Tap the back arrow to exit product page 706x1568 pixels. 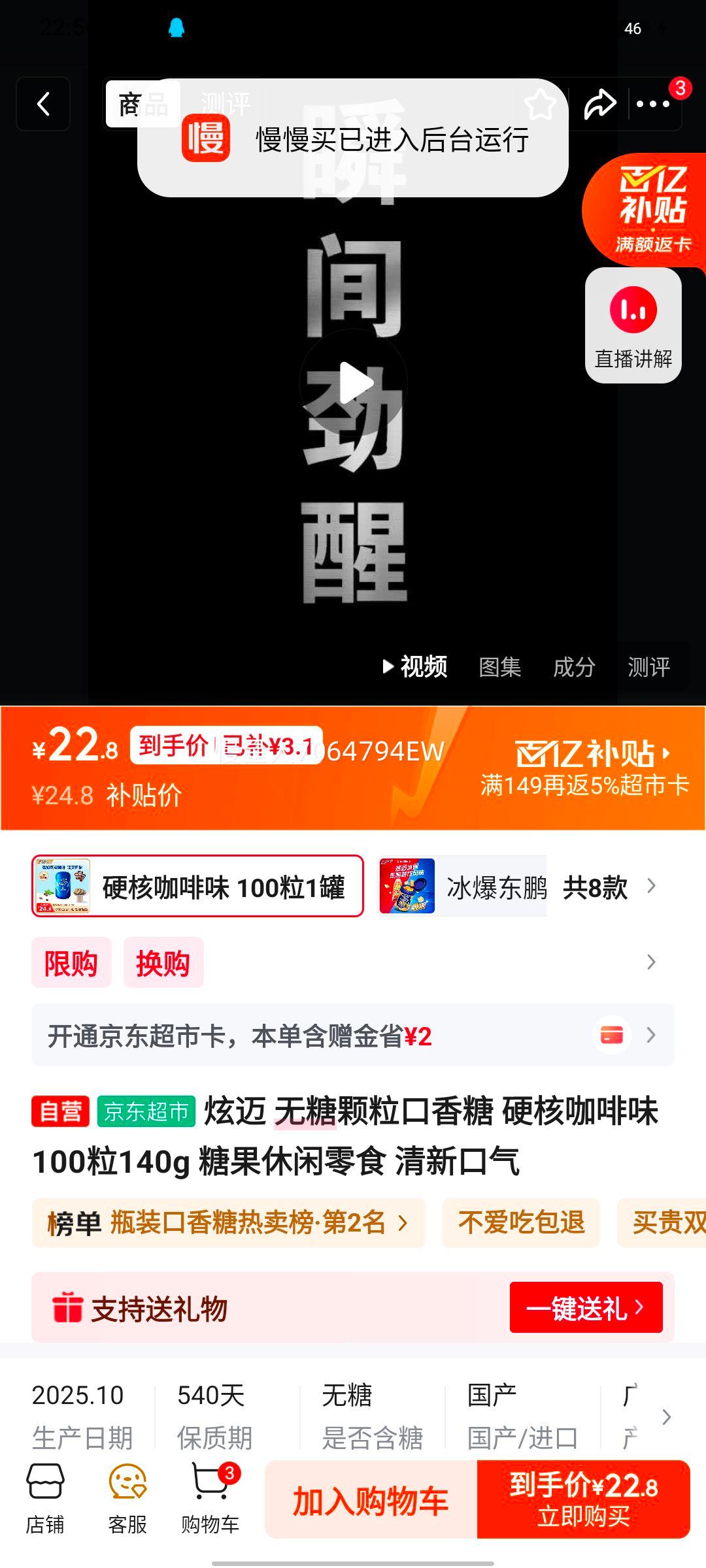pos(43,105)
